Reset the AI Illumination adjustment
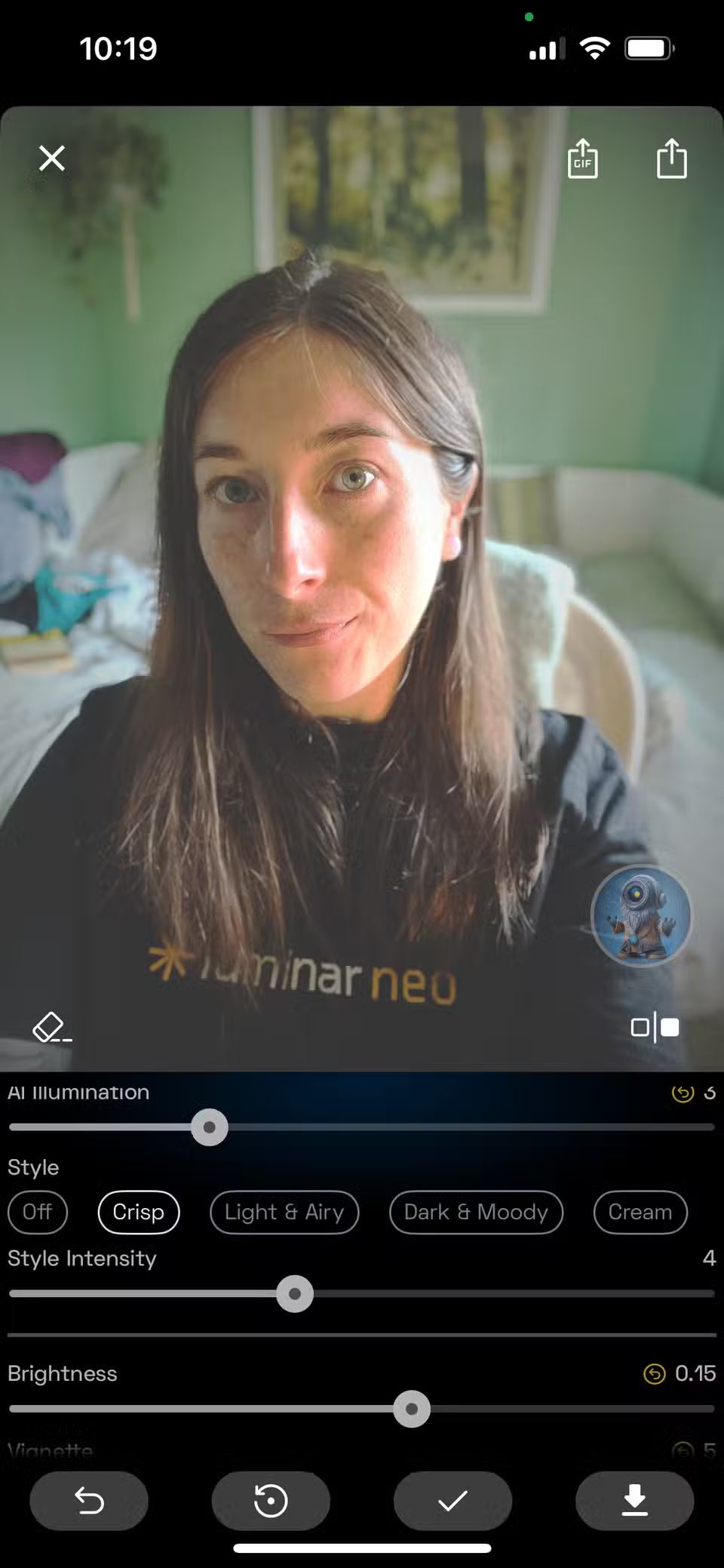The height and width of the screenshot is (1568, 724). [x=683, y=1093]
